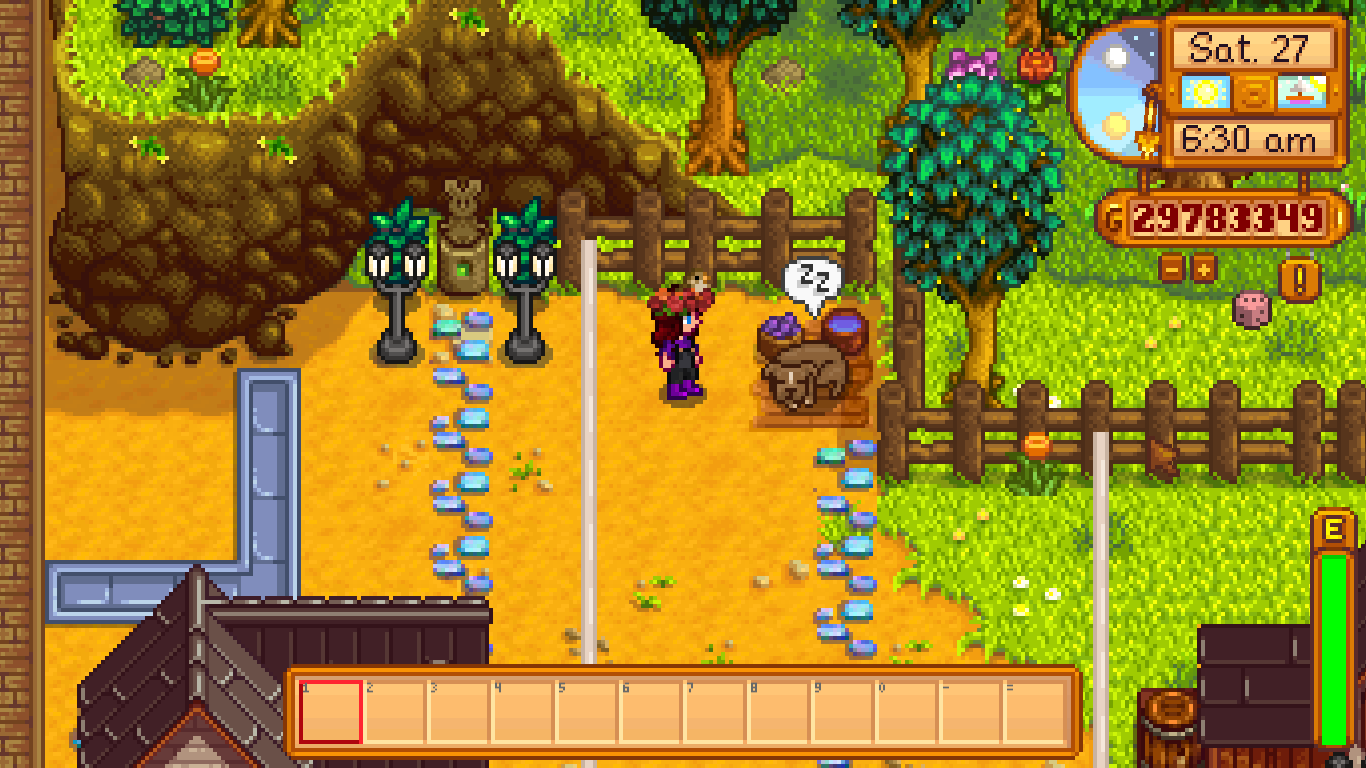This screenshot has width=1366, height=768.
Task: Zoom in with the plus button
Action: (x=1204, y=268)
